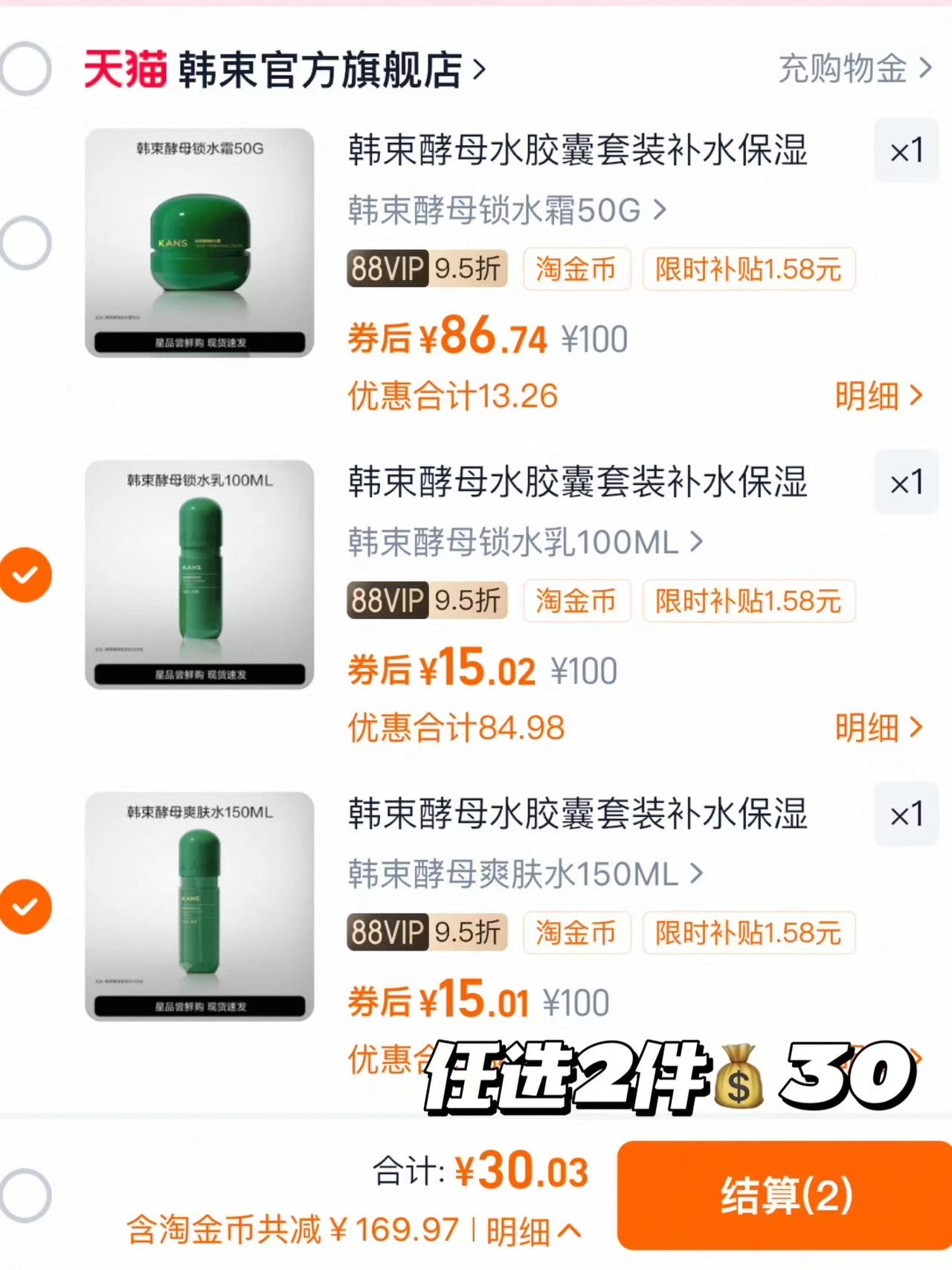Tap the 限时补贴1.58元 label on 锁水乳
Viewport: 952px width, 1270px height.
pyautogui.click(x=748, y=603)
